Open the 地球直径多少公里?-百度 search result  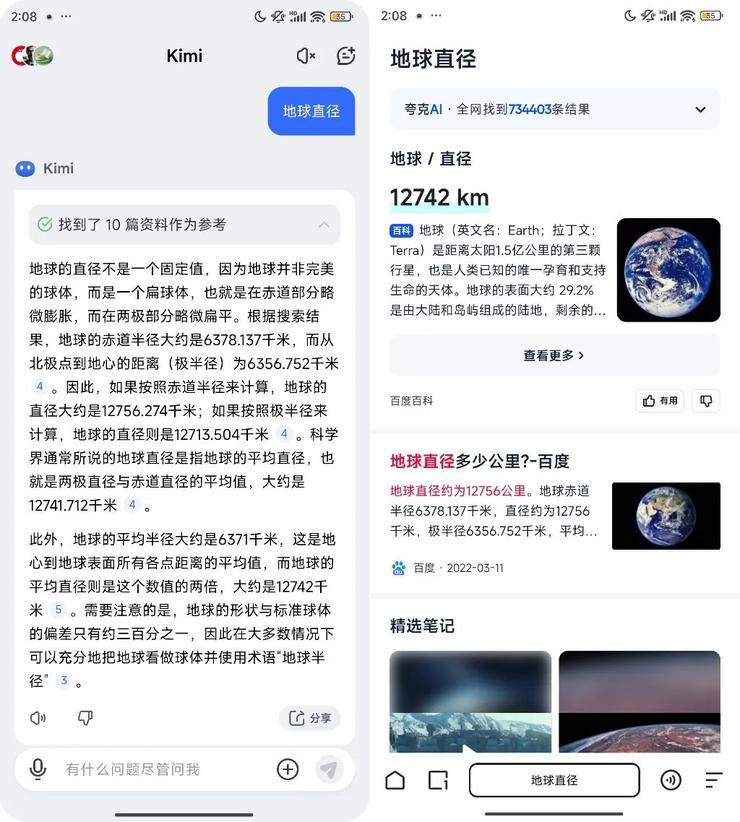click(480, 461)
